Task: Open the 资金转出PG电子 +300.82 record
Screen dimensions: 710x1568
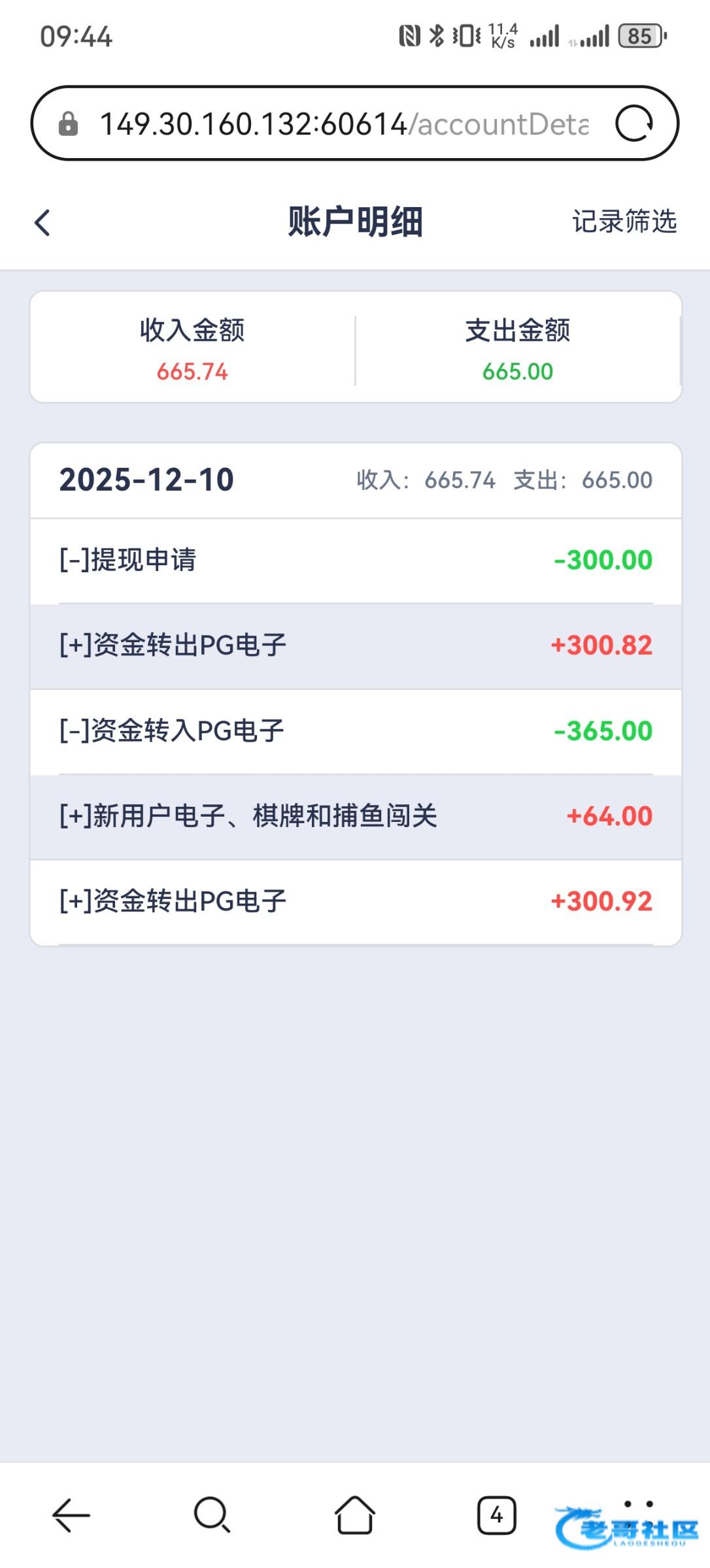Action: pos(356,645)
